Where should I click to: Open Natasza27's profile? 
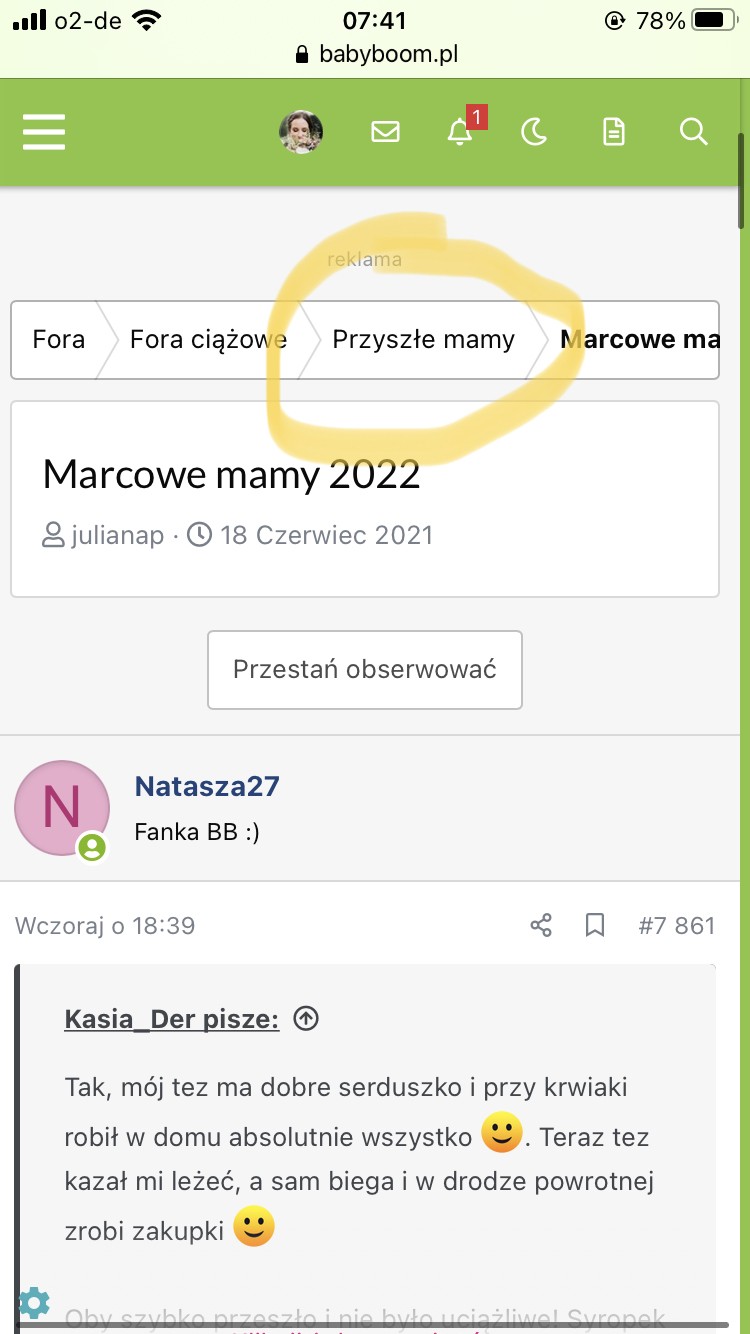207,786
